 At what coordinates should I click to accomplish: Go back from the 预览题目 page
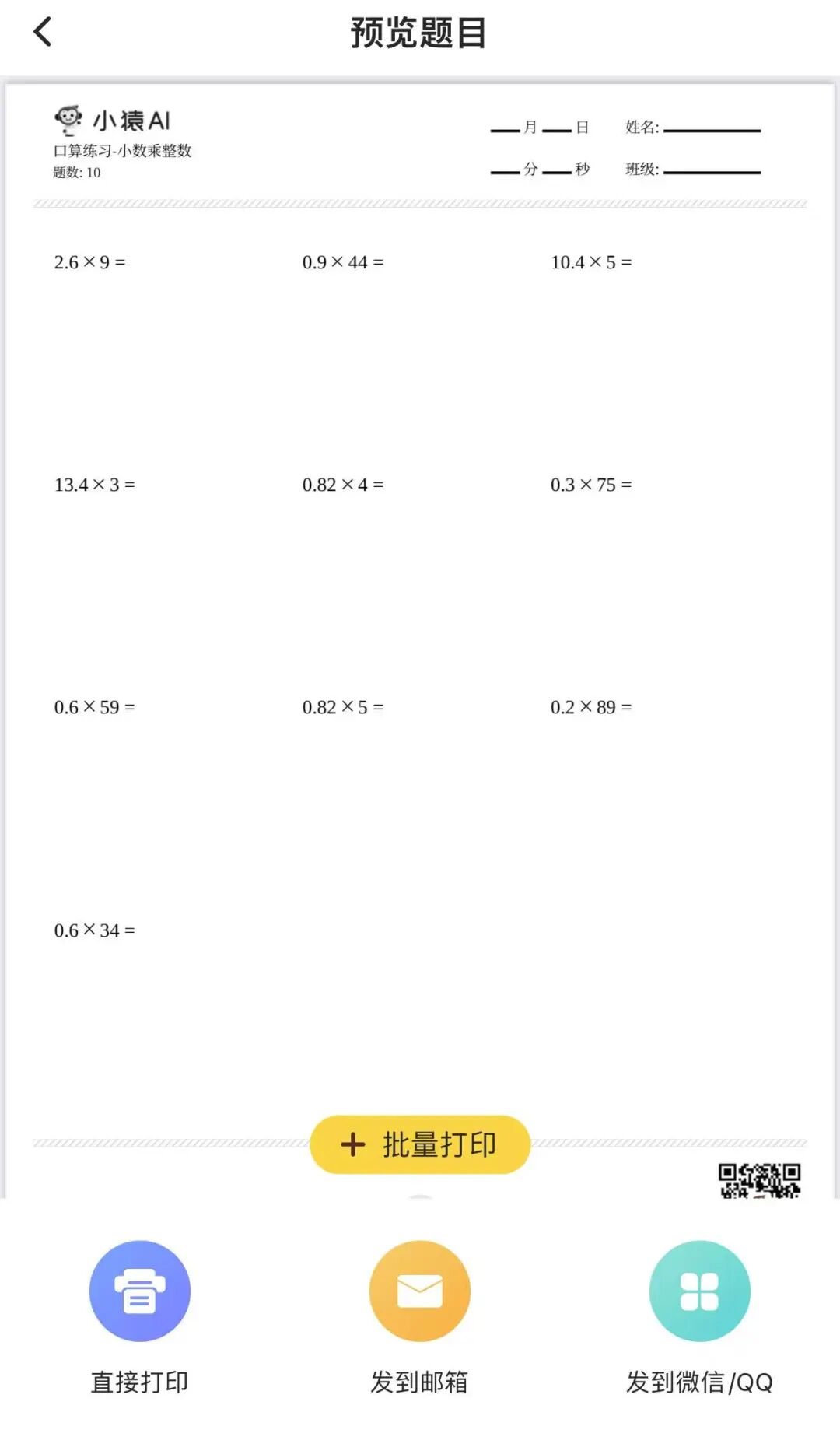pos(43,33)
